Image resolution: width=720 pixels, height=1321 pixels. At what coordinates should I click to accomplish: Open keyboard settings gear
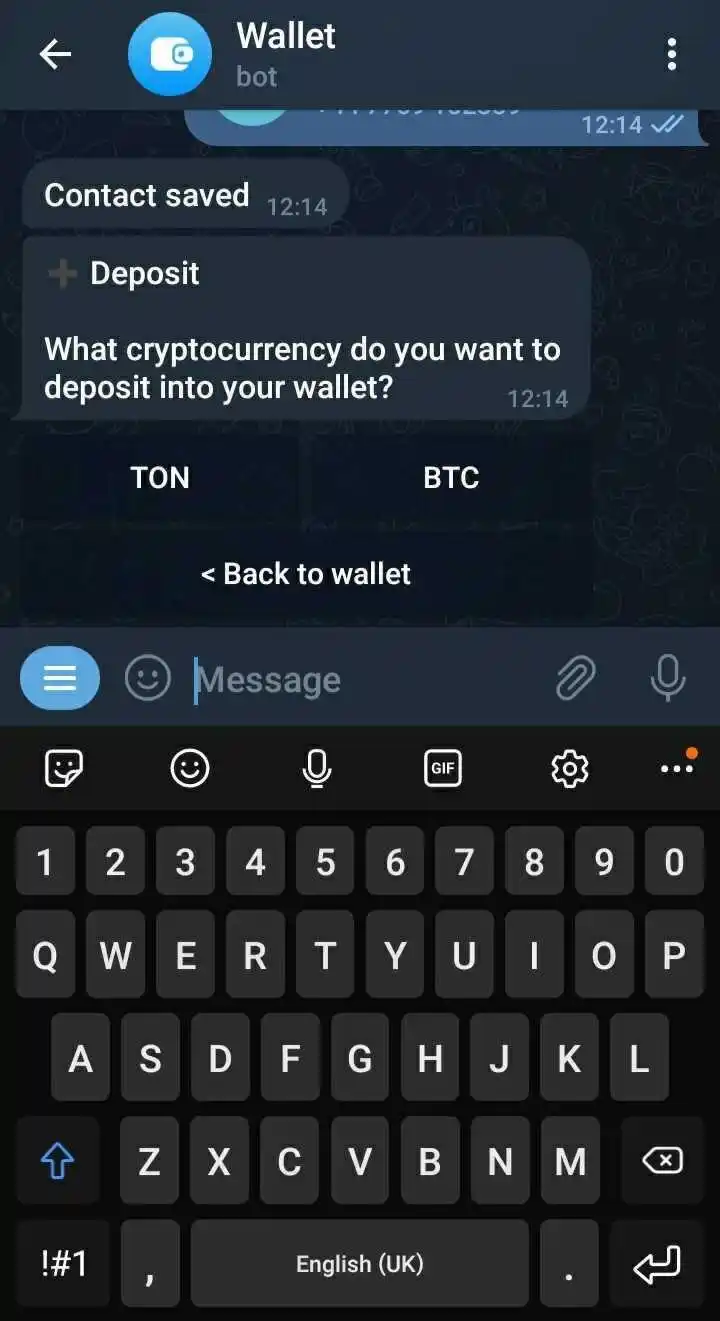(570, 767)
